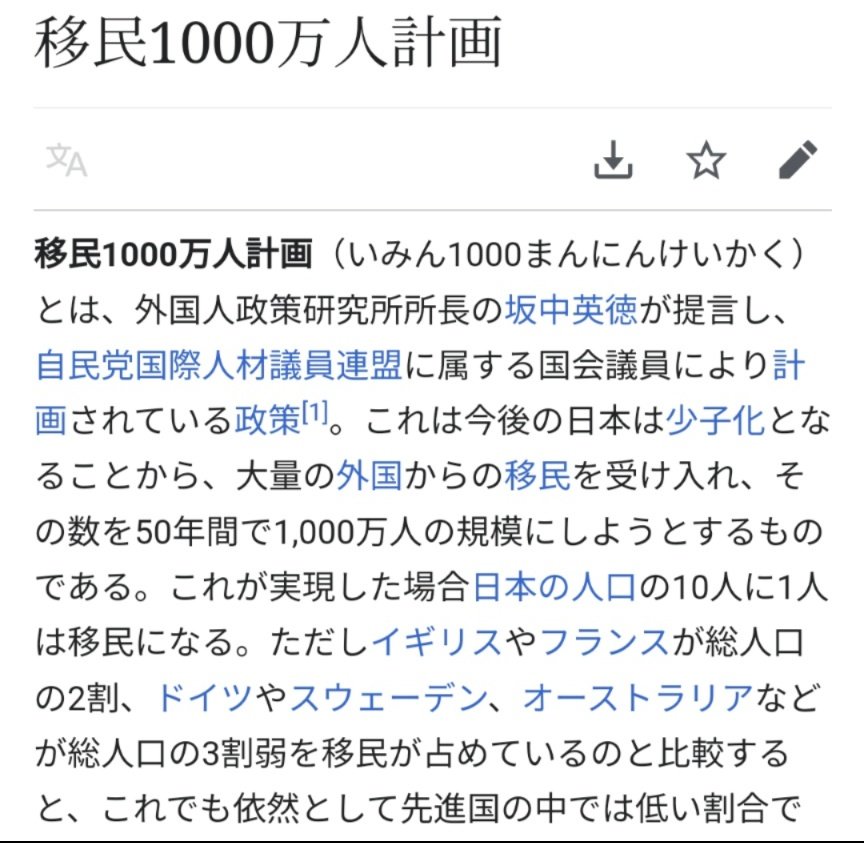The width and height of the screenshot is (864, 843).
Task: Visit the イギリス article link
Action: [x=436, y=640]
